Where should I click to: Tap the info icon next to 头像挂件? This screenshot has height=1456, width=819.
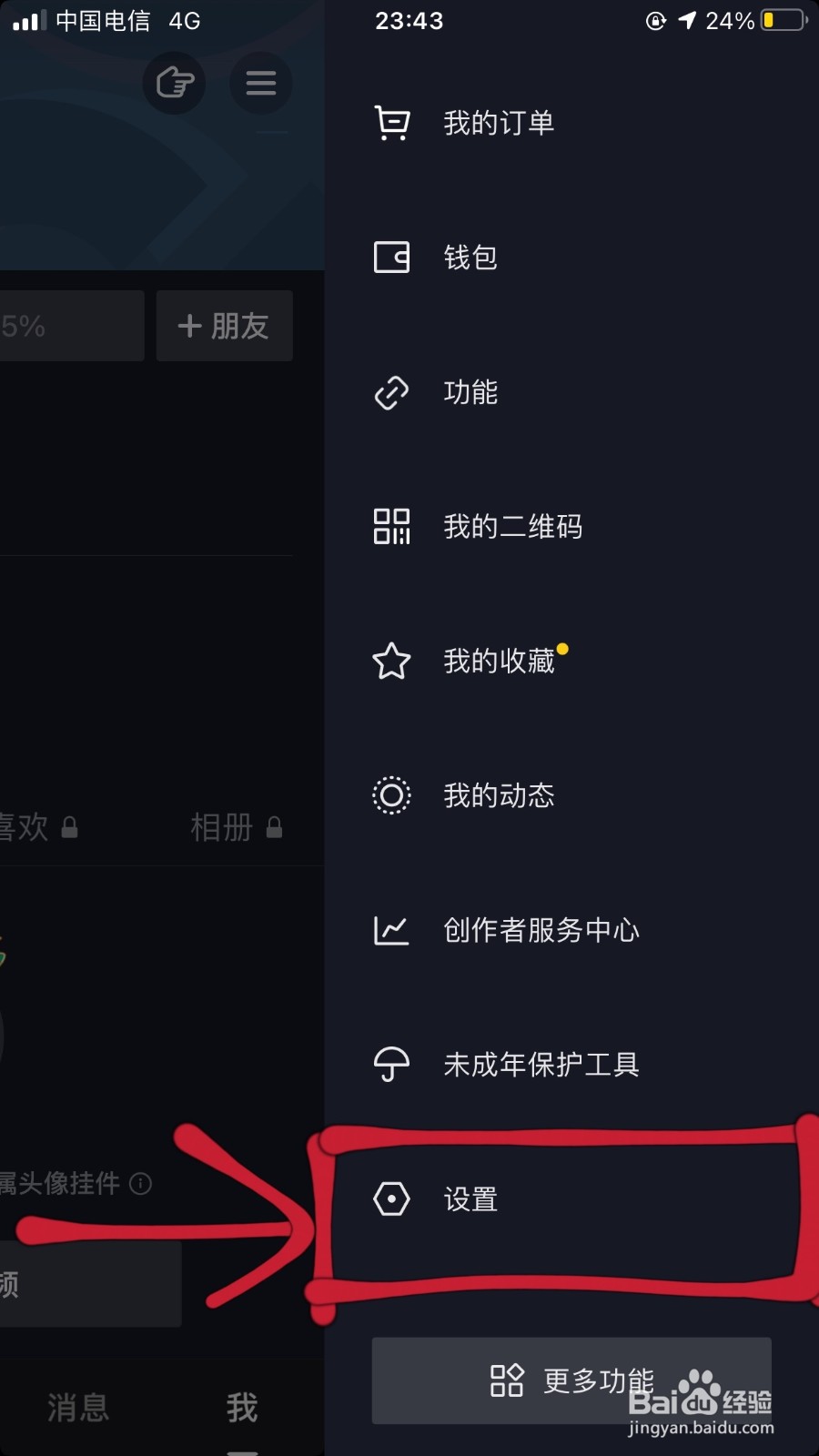click(141, 1184)
